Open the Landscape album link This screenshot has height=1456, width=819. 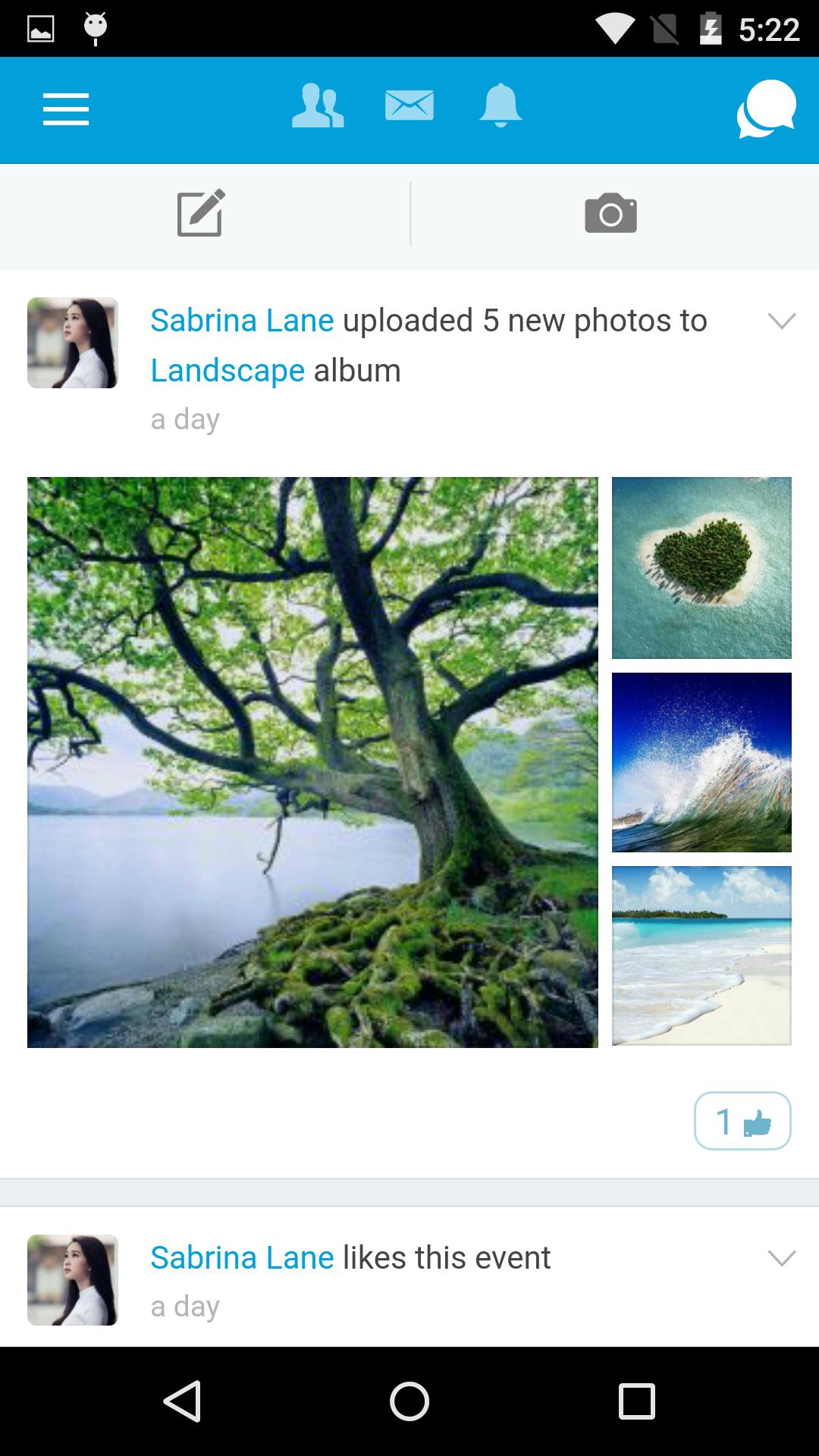pyautogui.click(x=227, y=371)
